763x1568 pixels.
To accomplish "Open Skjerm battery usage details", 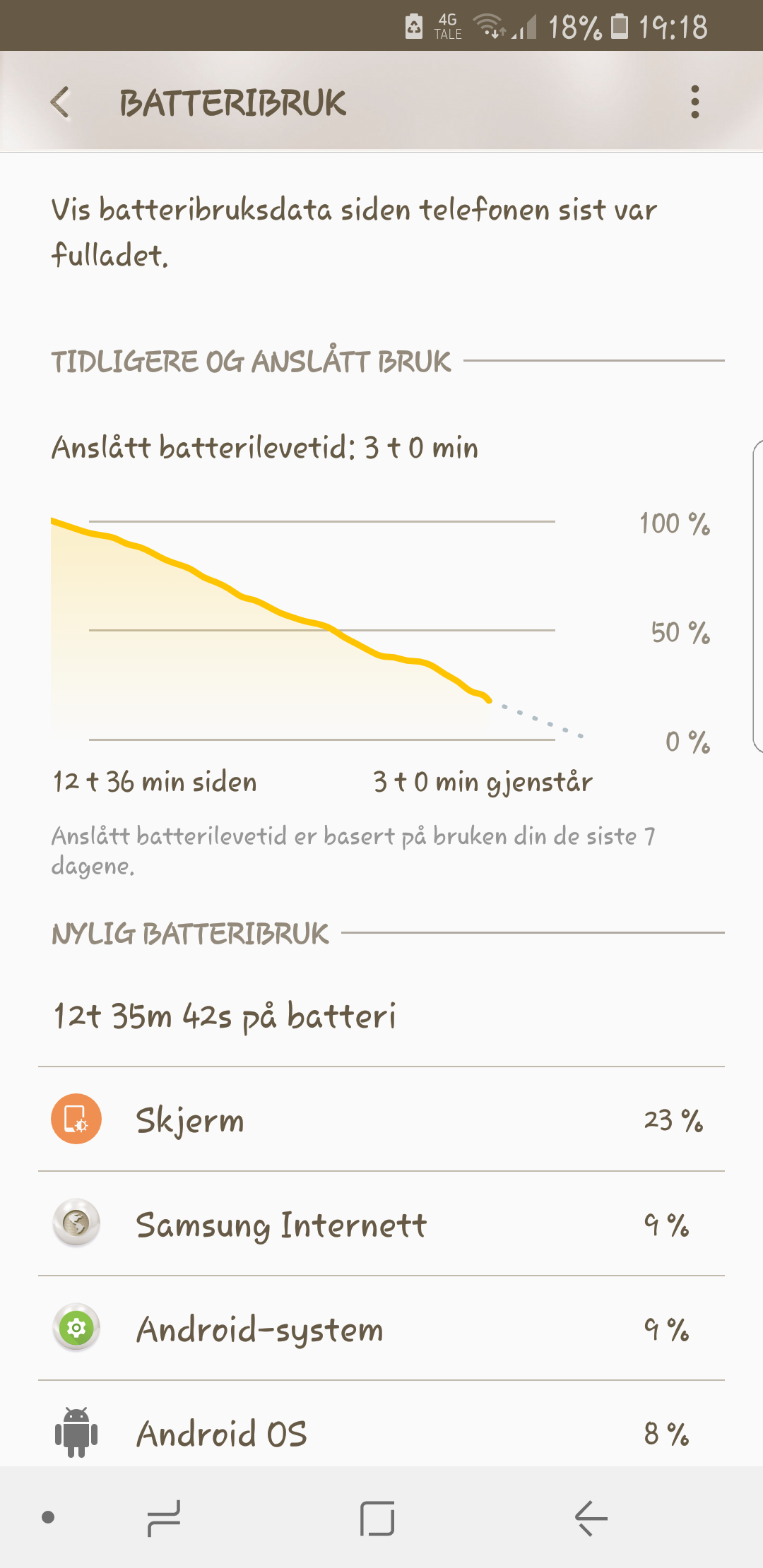I will click(381, 1119).
